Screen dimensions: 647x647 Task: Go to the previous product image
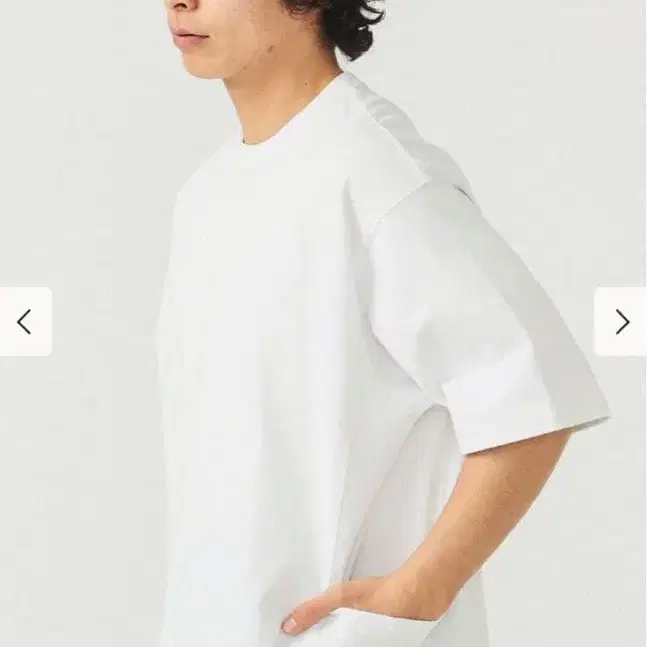click(x=25, y=322)
